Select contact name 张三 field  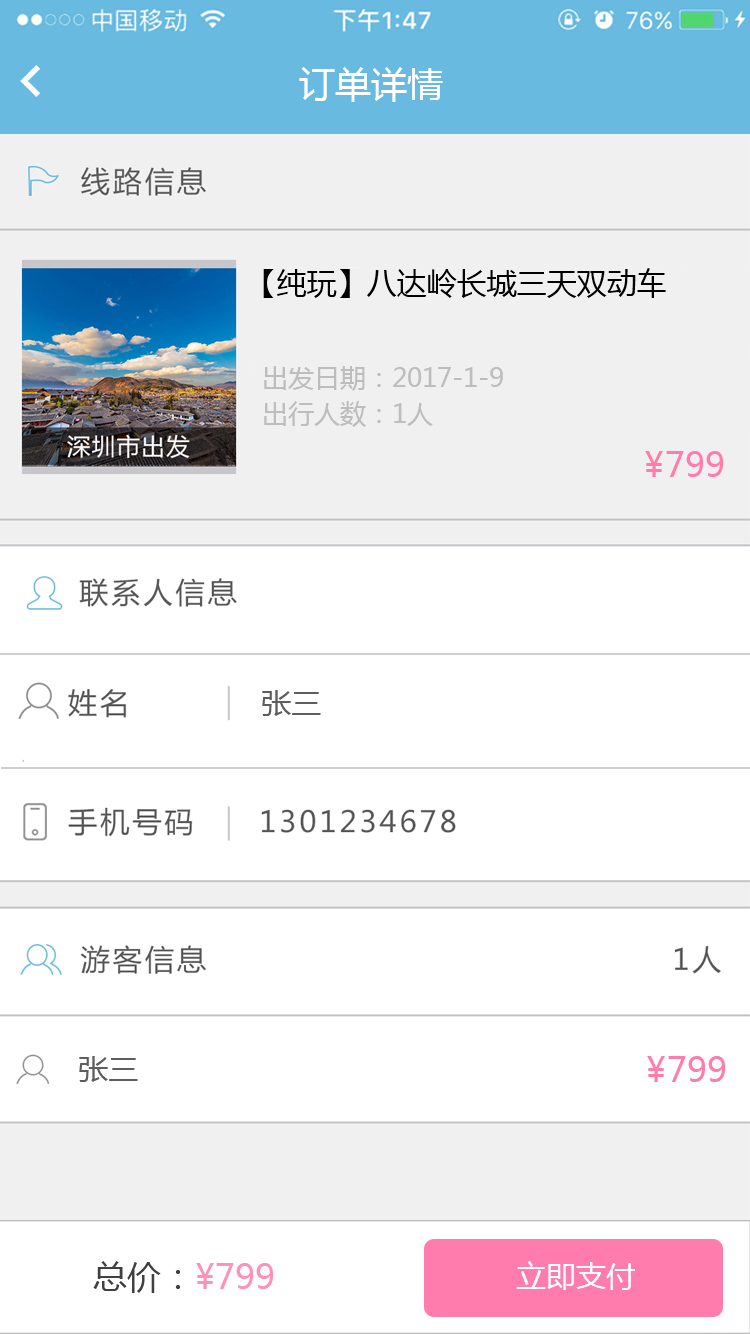point(290,703)
